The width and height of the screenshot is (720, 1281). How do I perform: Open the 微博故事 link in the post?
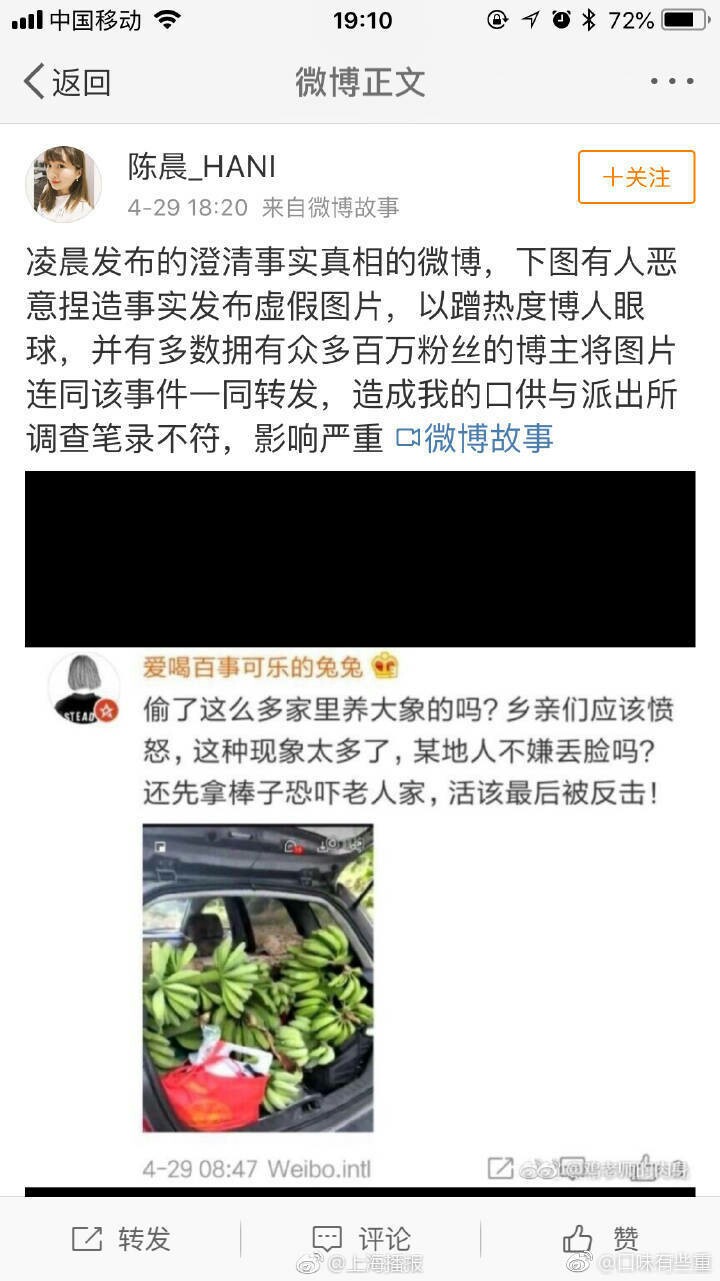click(475, 437)
